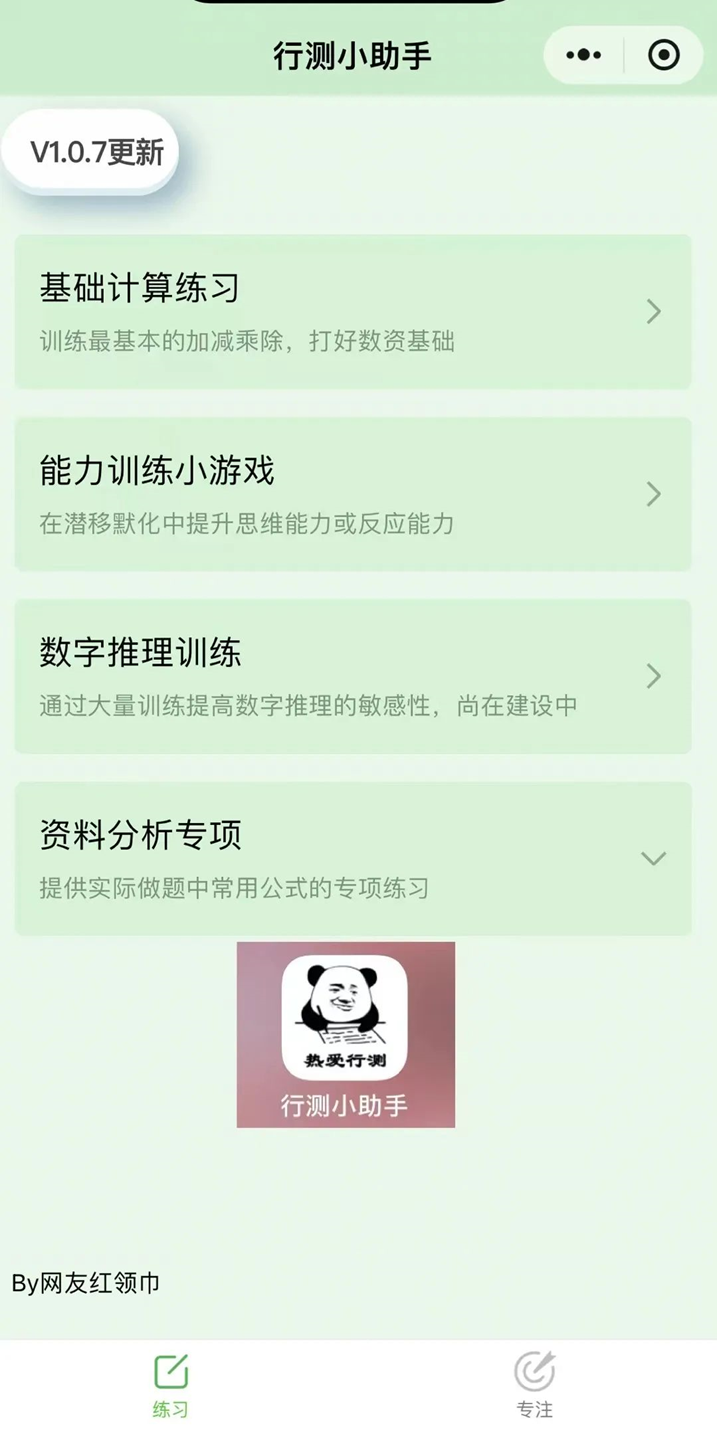Tap the V1.0.7更新 button
The width and height of the screenshot is (717, 1454).
tap(96, 152)
